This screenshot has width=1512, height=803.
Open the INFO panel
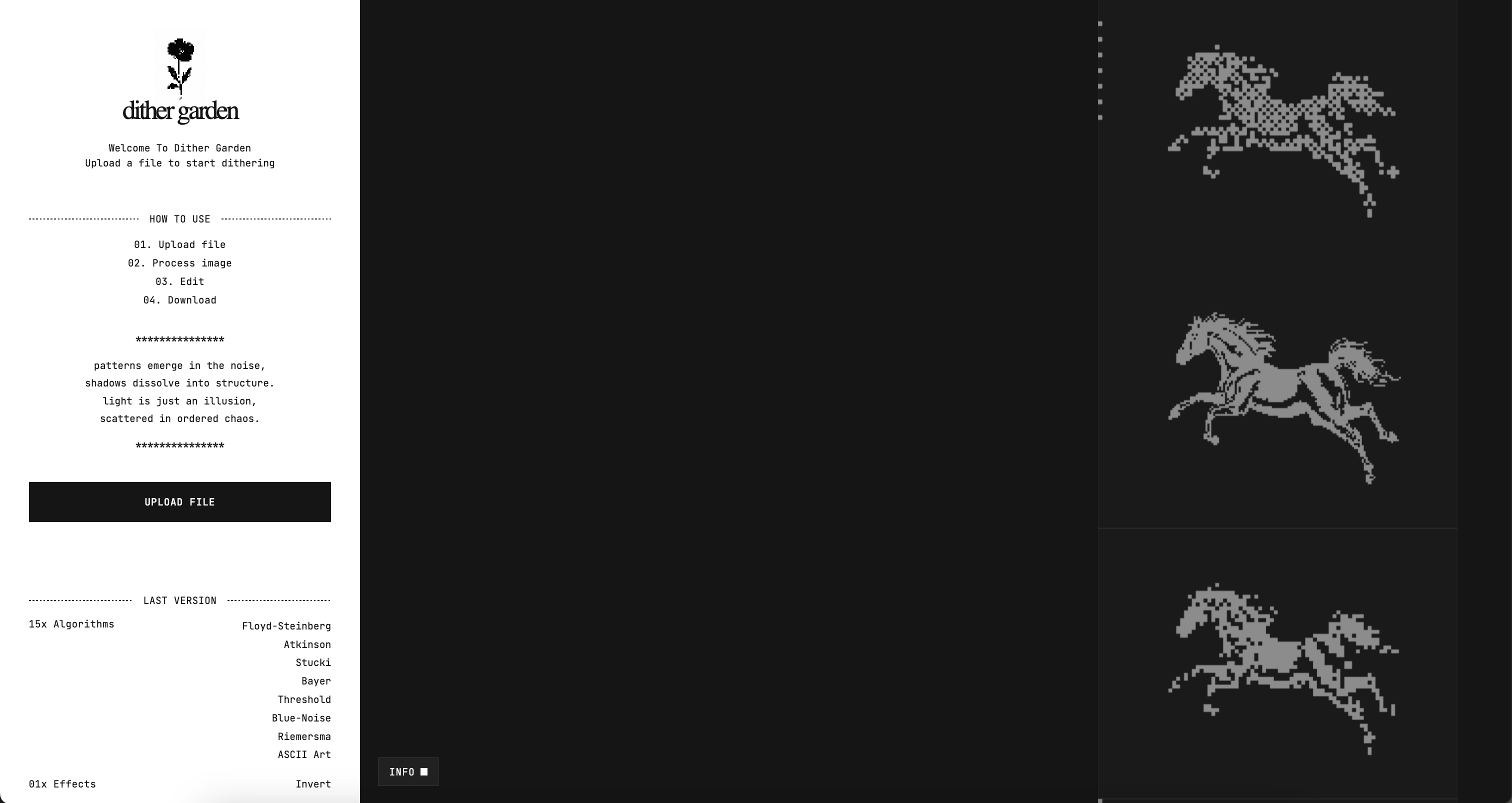click(x=407, y=771)
